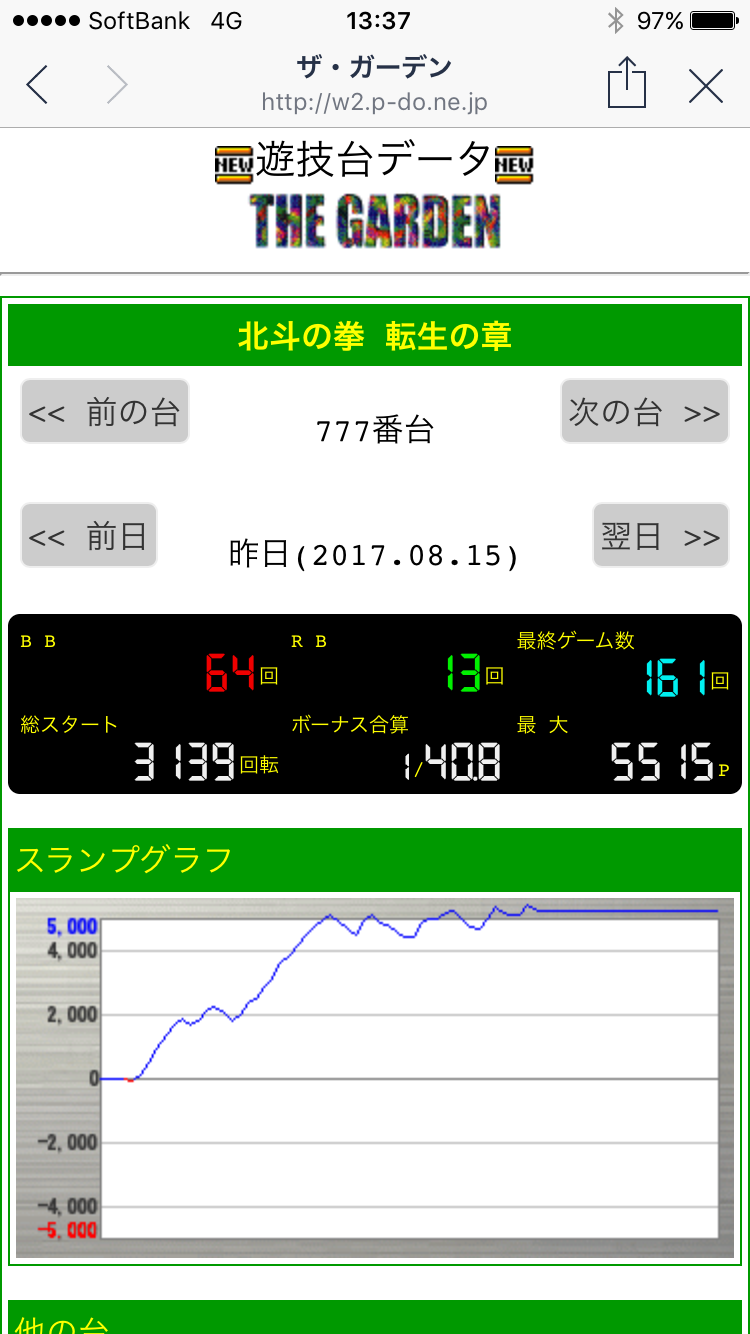Close the in-app browser
The width and height of the screenshot is (750, 1334).
click(x=706, y=87)
